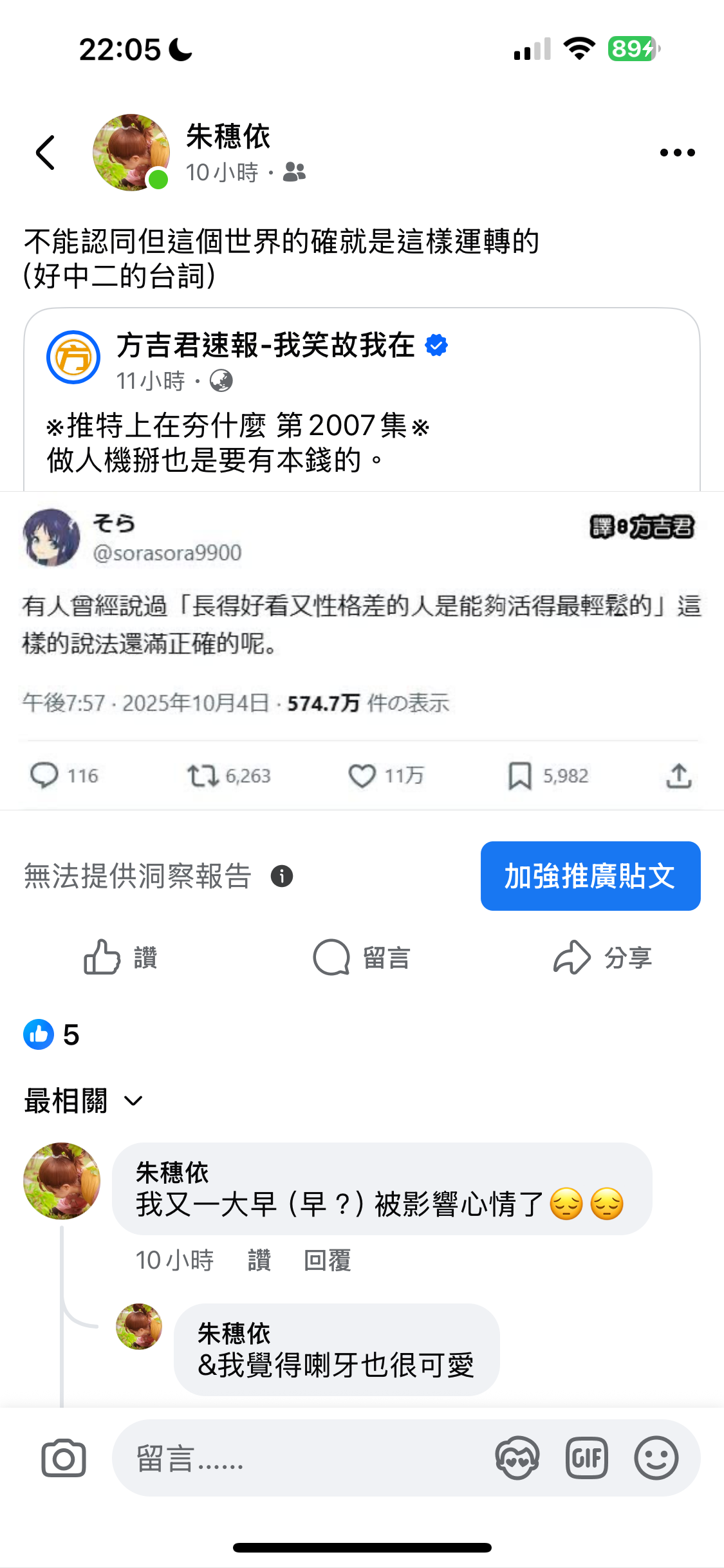Tap the insights info icon

[x=282, y=876]
